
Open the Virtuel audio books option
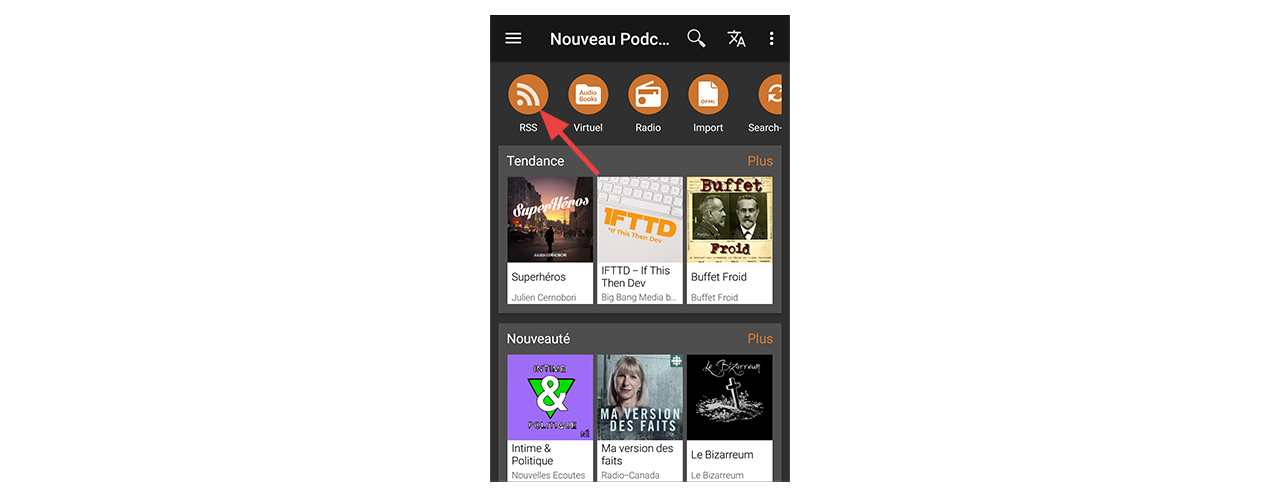(x=588, y=95)
